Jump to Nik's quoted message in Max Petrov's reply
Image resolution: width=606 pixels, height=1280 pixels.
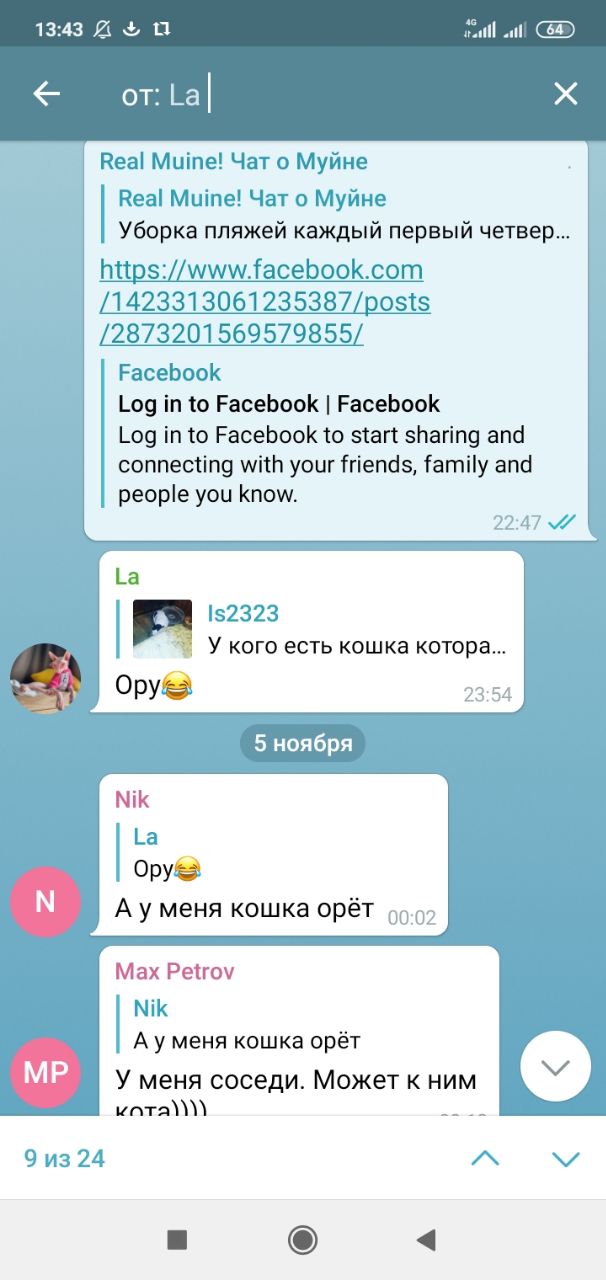tap(300, 1024)
